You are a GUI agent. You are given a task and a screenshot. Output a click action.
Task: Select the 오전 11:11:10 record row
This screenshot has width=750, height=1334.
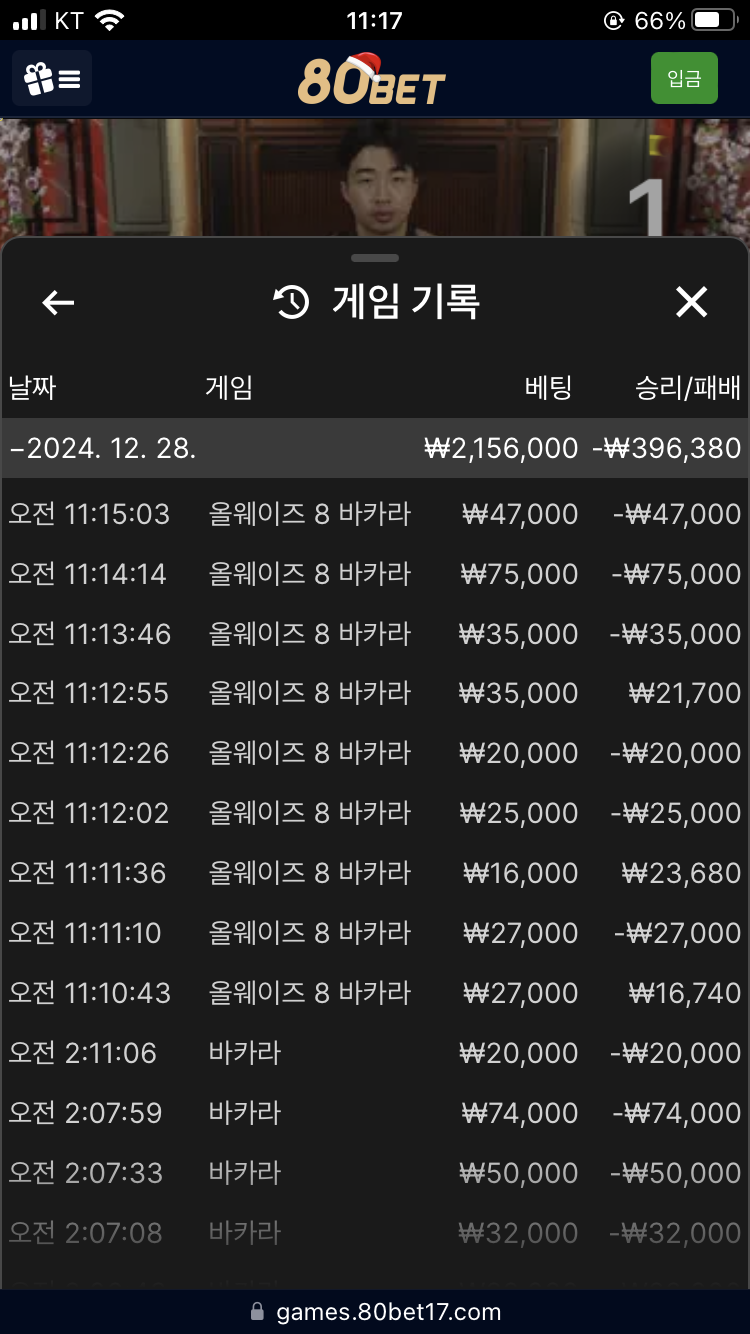pos(375,933)
